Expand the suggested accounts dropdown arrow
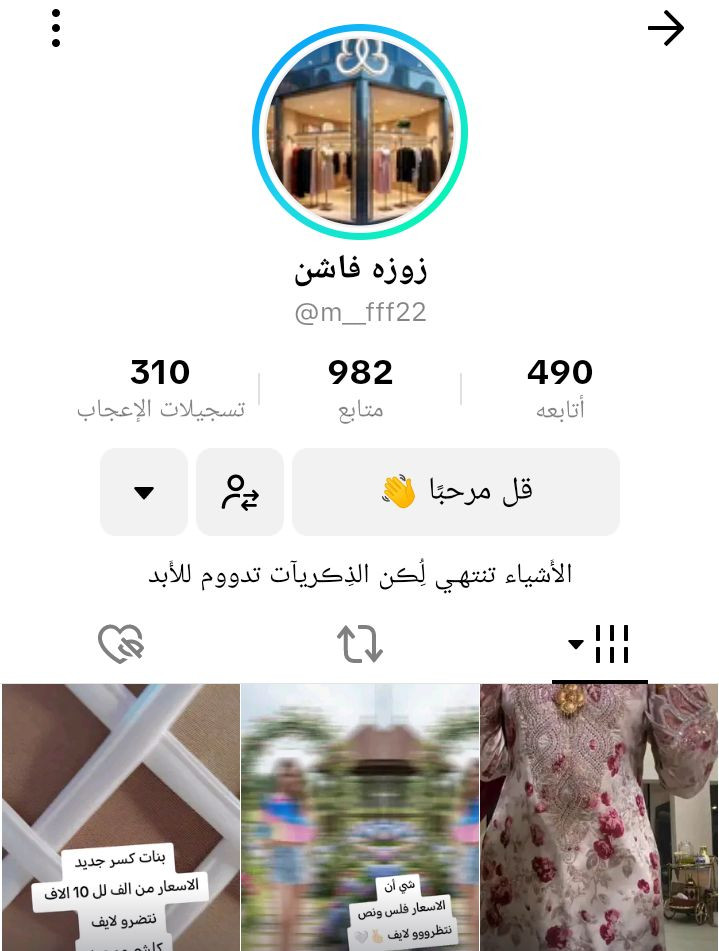 [x=144, y=492]
